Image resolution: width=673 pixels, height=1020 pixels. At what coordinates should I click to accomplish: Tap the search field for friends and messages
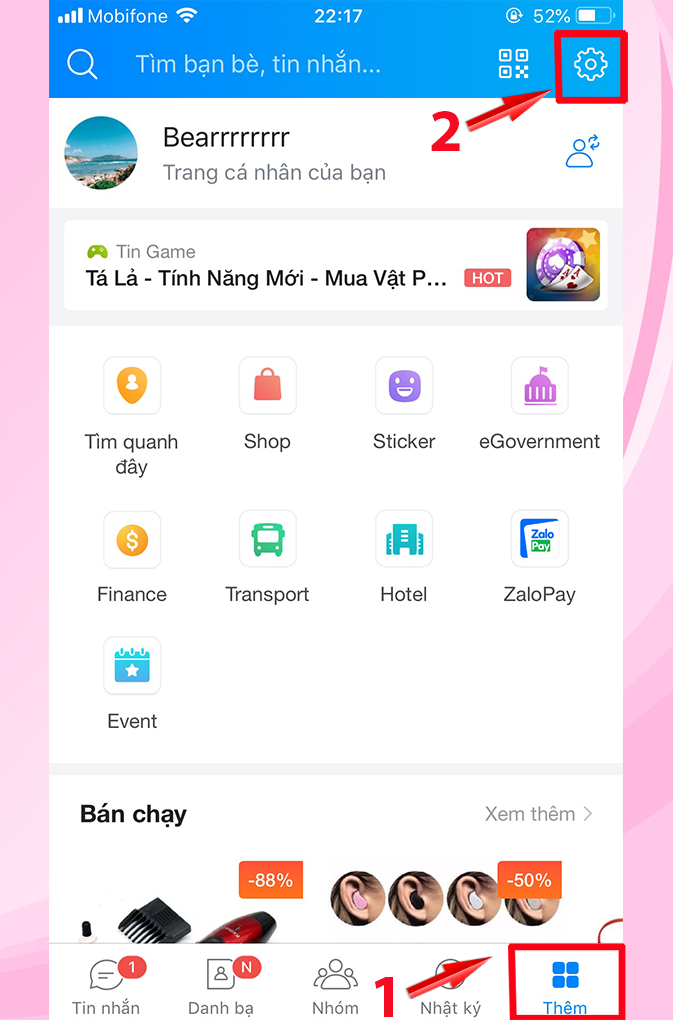click(x=258, y=65)
